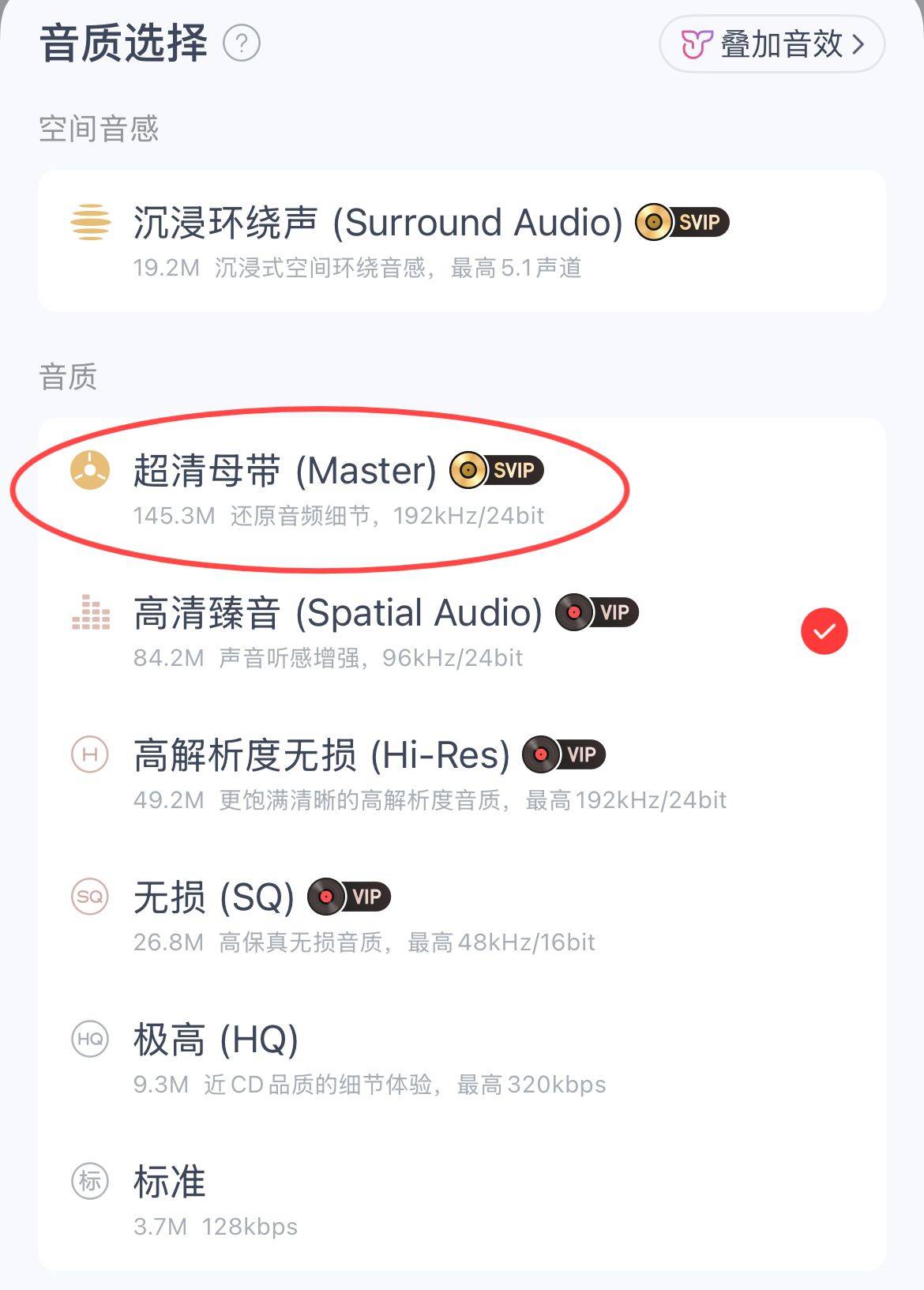This screenshot has width=924, height=1290.
Task: Open 叠加音效 sound effects
Action: (x=772, y=44)
